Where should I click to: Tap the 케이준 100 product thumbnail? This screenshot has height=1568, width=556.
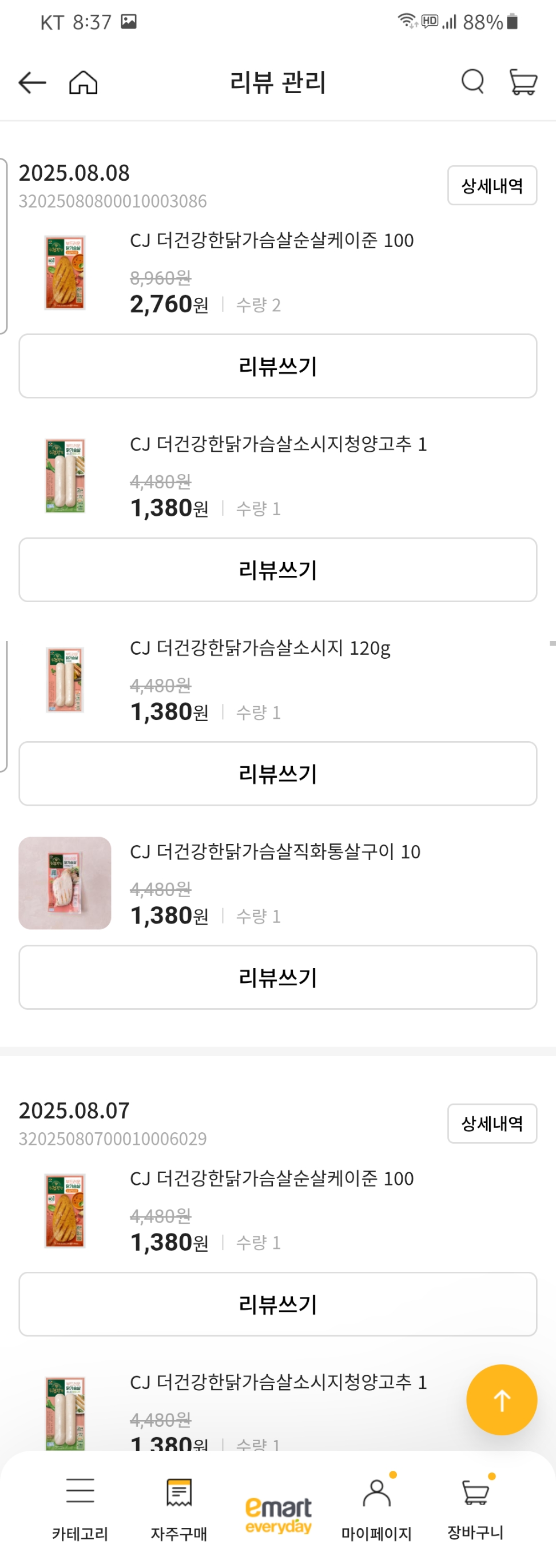click(66, 272)
